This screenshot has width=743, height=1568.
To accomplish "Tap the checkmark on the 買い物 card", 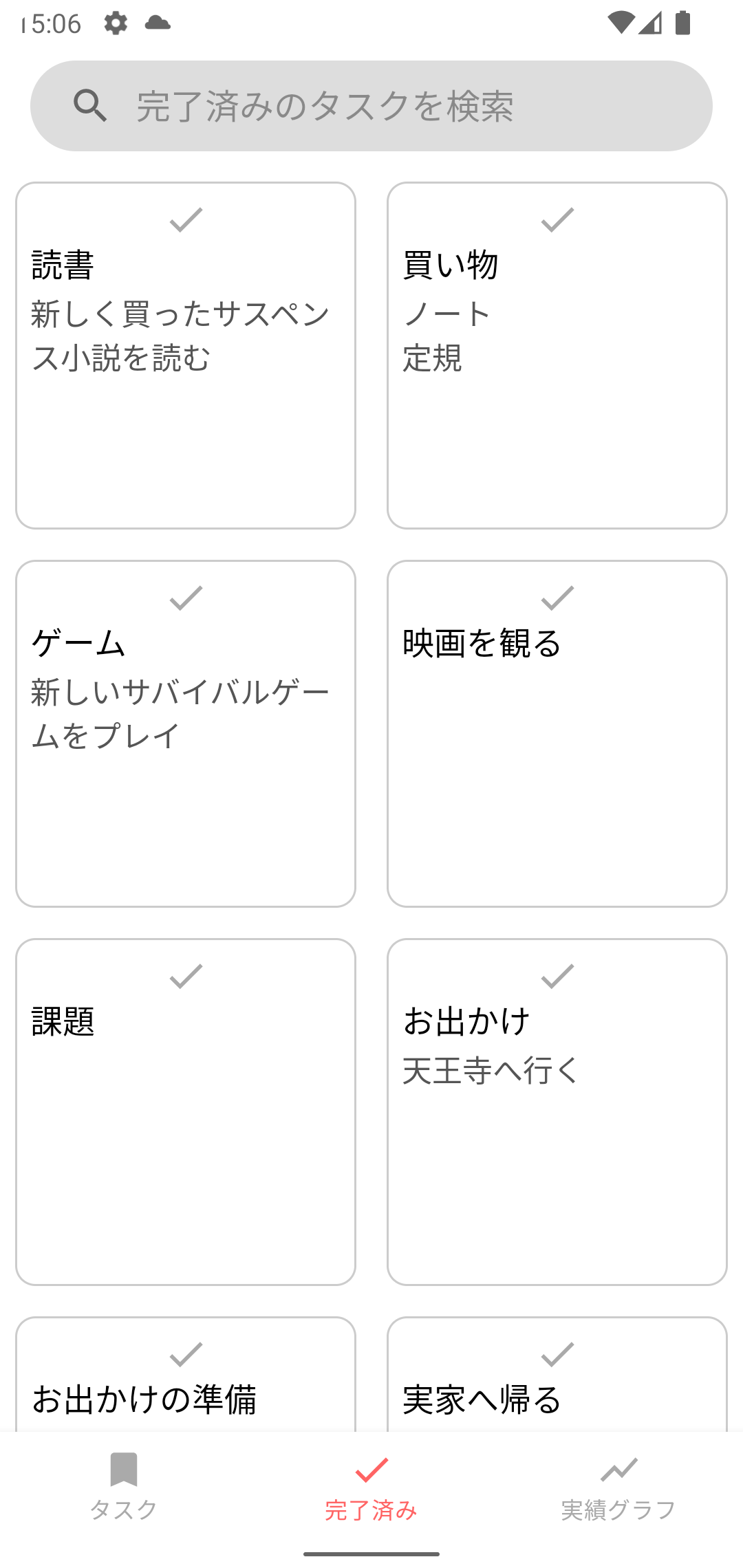I will point(556,220).
